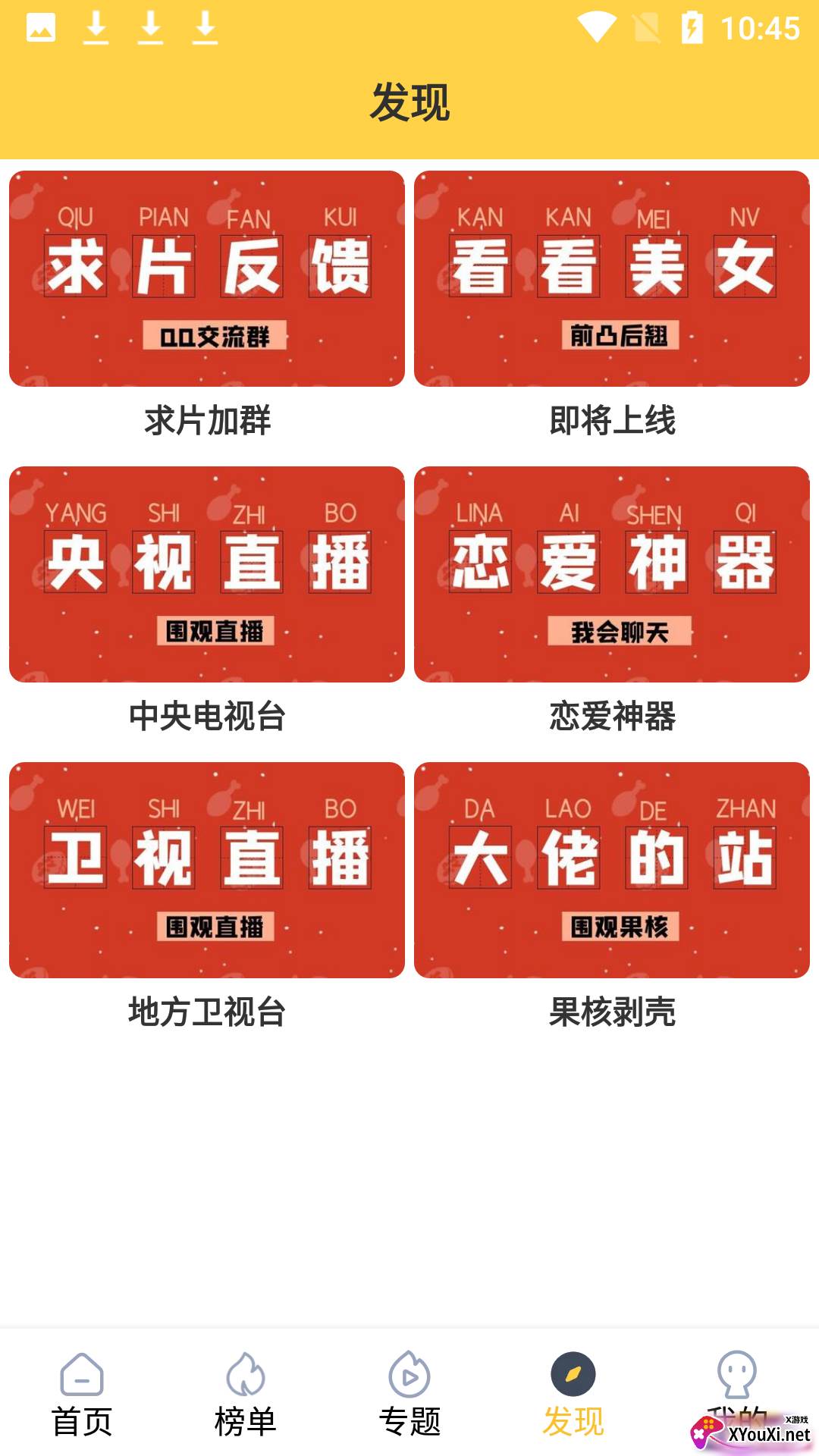
Task: Select the 发现 tab
Action: click(573, 1394)
